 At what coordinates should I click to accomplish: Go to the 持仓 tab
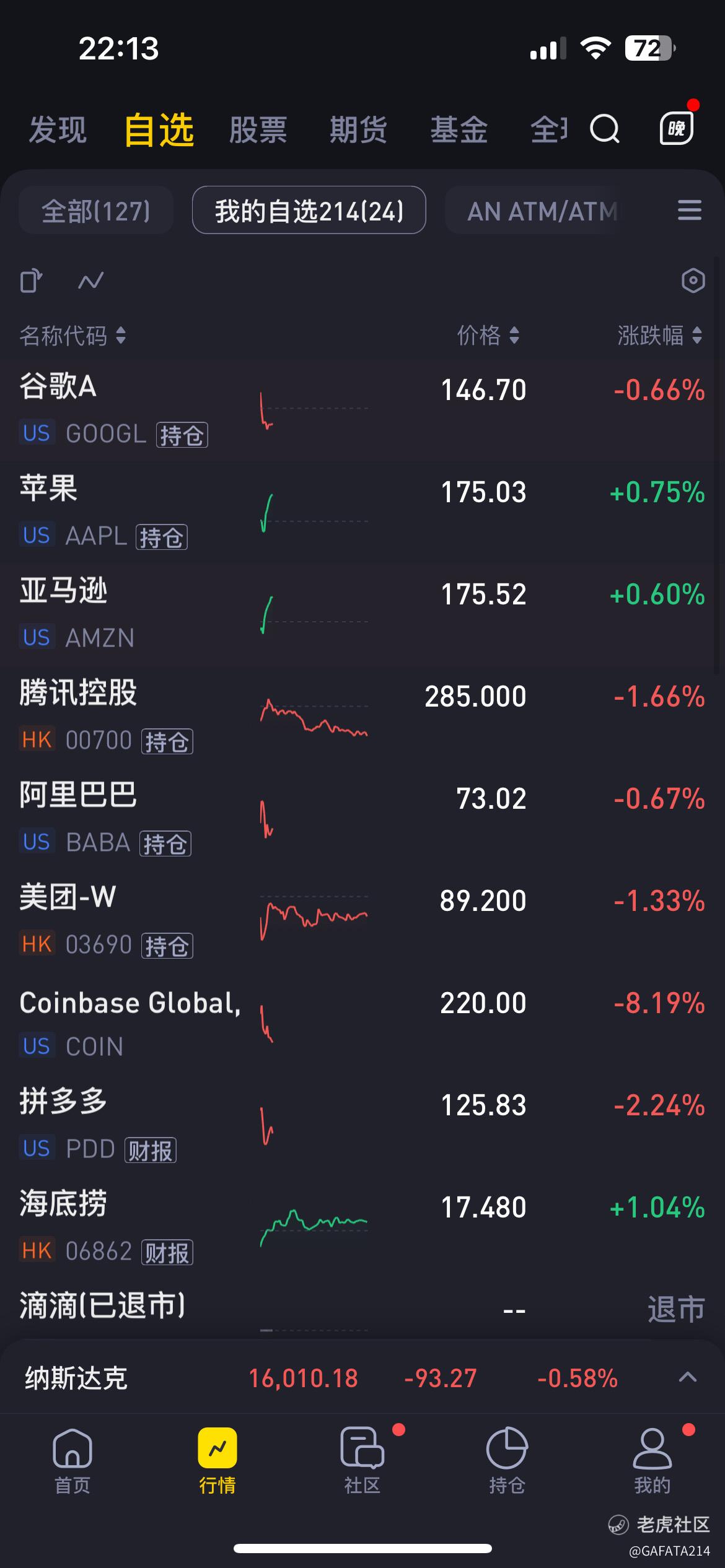[507, 1460]
